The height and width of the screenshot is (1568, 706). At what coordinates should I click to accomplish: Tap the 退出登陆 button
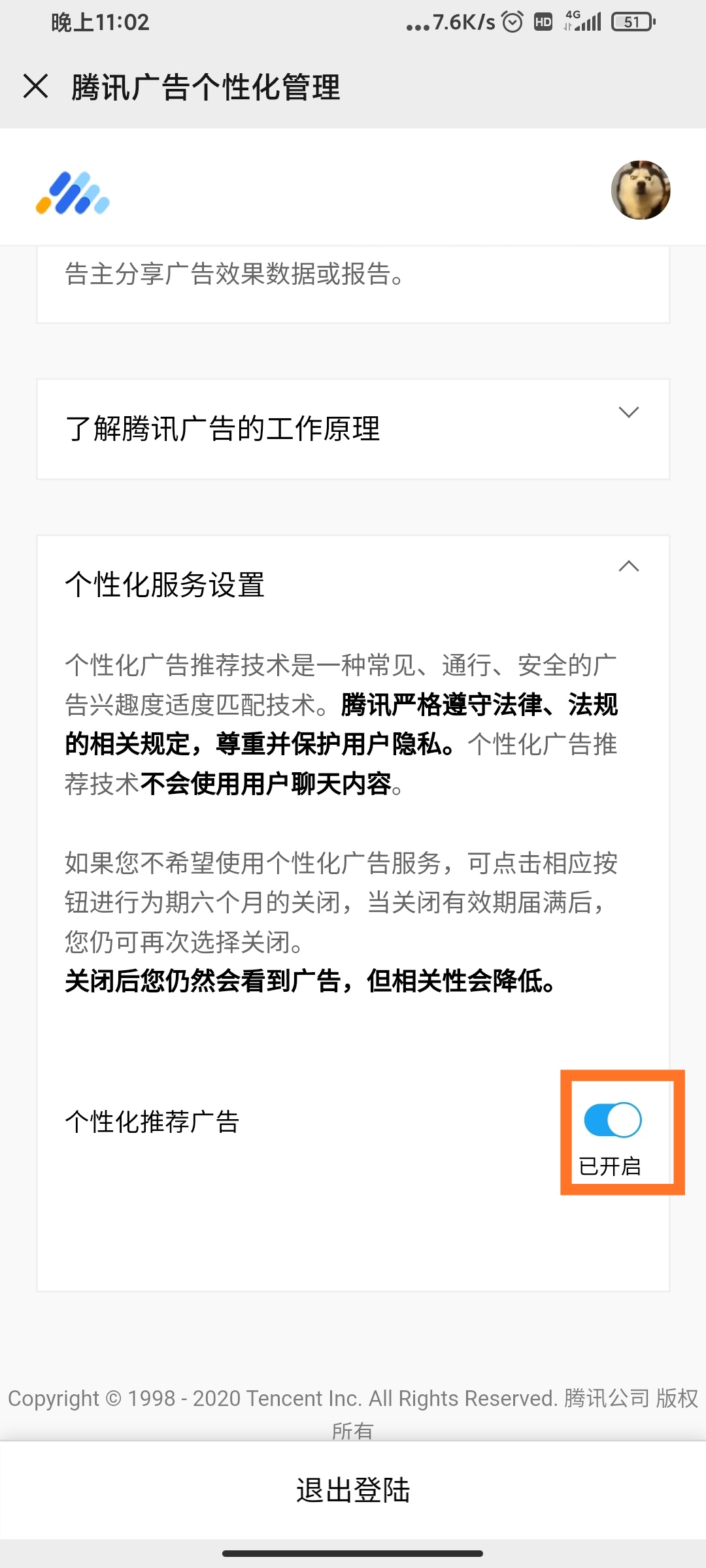point(353,1490)
